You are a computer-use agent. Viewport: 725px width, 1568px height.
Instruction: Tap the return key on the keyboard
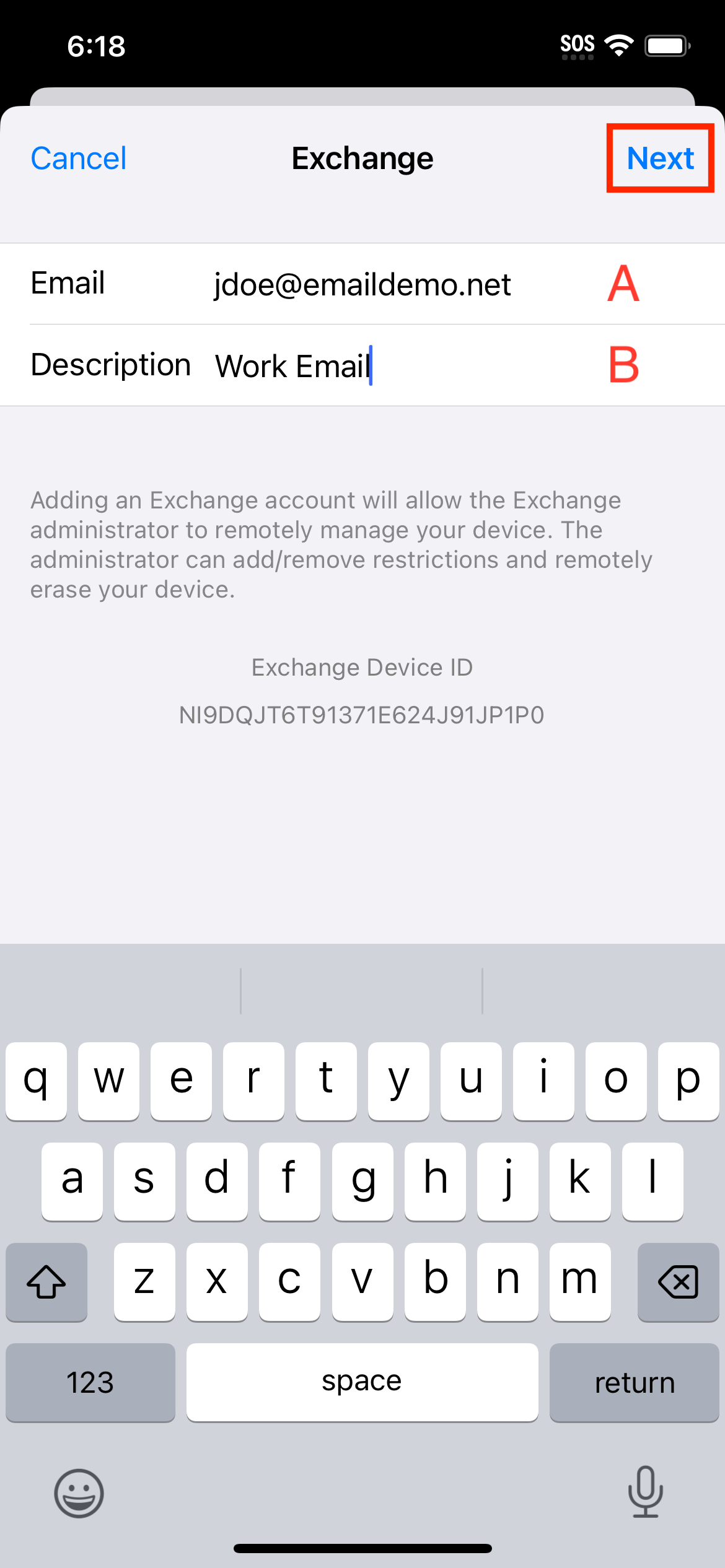click(x=634, y=1382)
